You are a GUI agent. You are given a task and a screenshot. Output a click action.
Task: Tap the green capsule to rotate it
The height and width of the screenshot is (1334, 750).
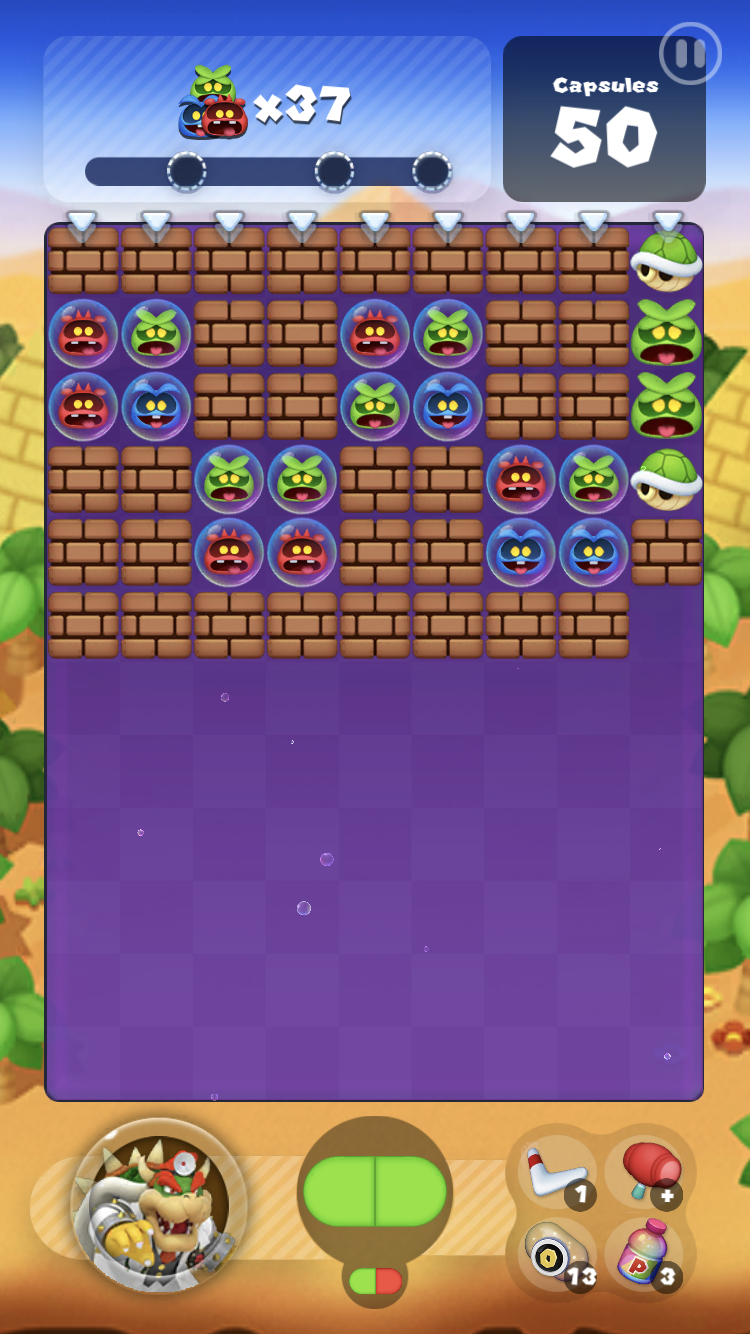[x=375, y=1191]
